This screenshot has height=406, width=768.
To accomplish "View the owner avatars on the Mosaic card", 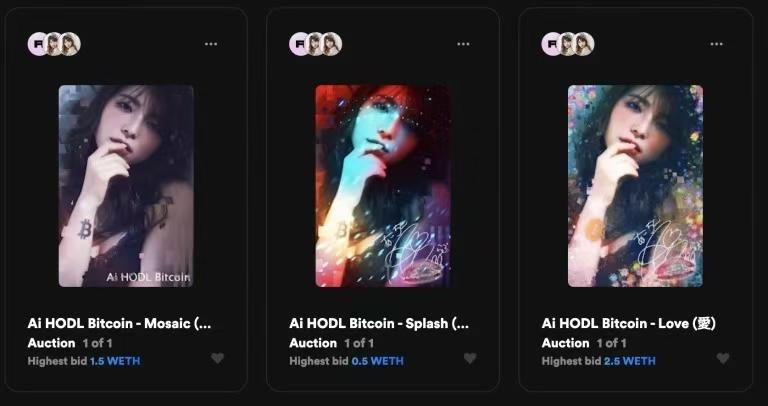I will (53, 44).
